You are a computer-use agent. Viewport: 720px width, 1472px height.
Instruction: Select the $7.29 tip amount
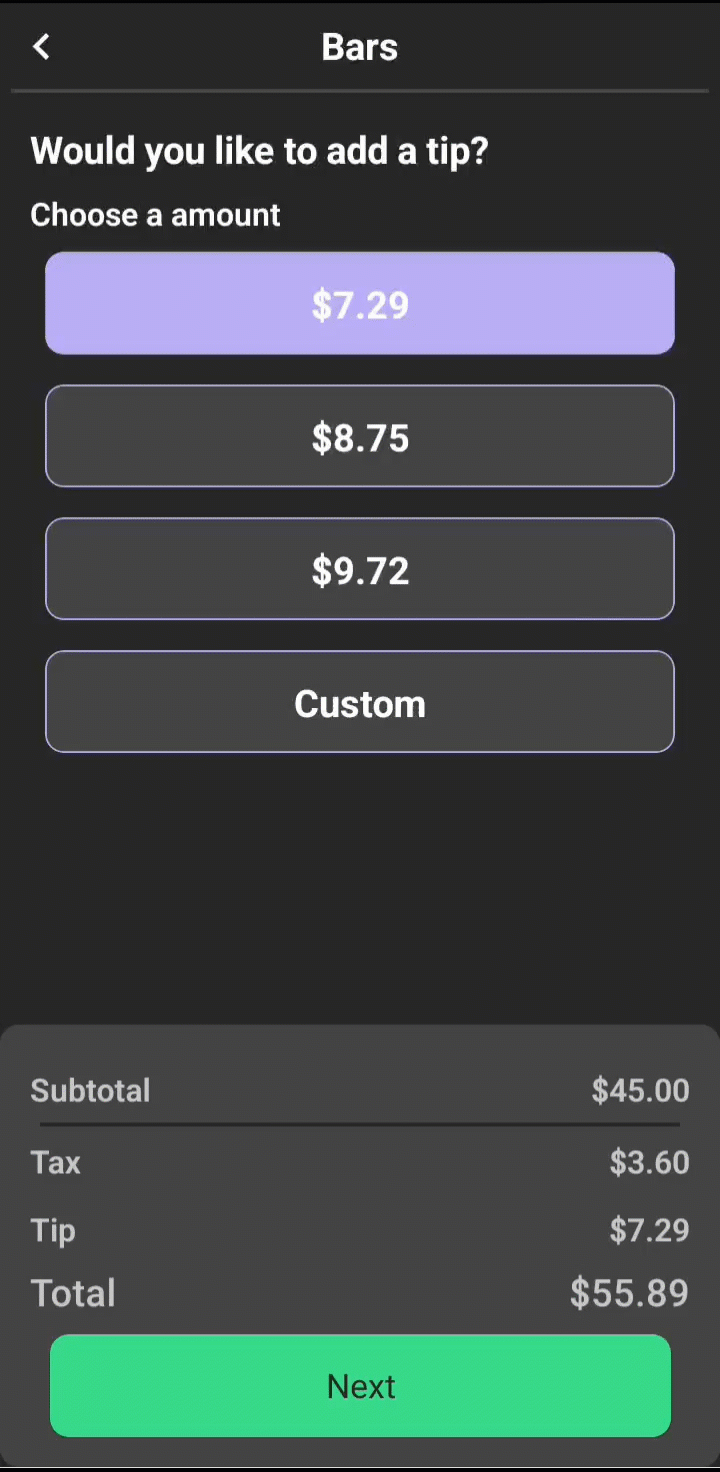pyautogui.click(x=360, y=304)
